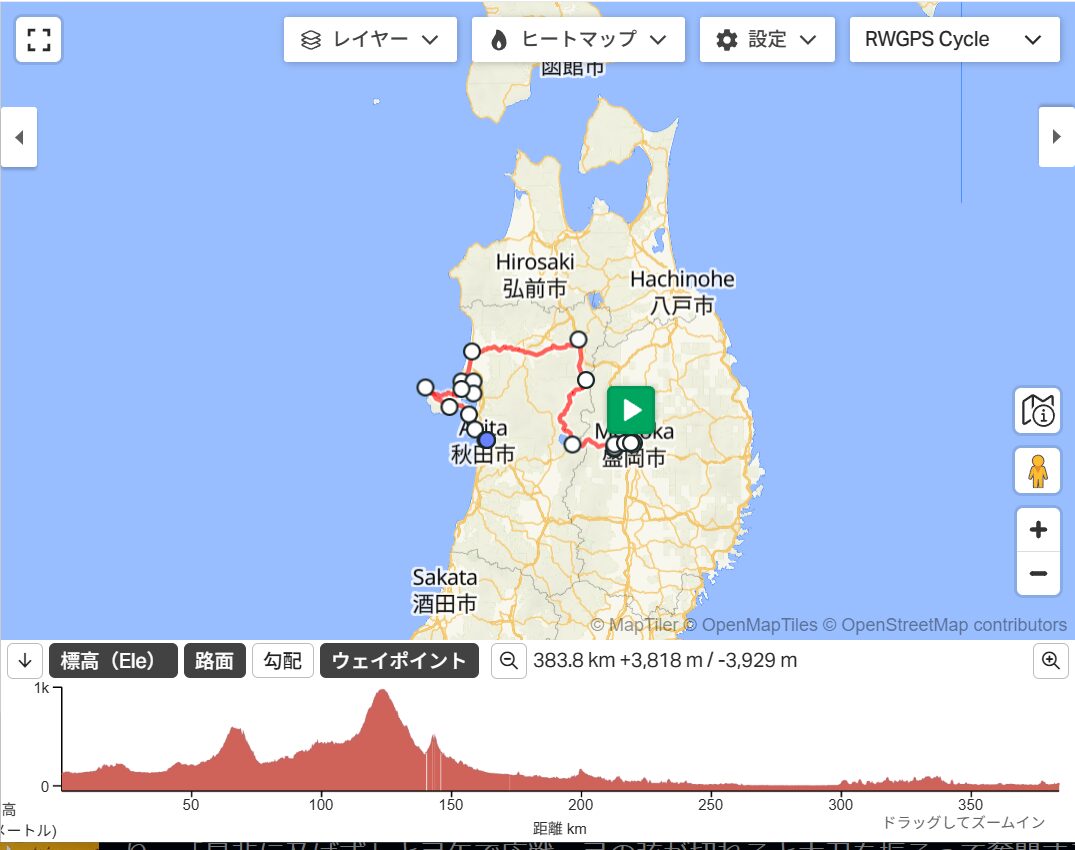The width and height of the screenshot is (1075, 850).
Task: Change the RWGPS Cycle map style
Action: [954, 40]
